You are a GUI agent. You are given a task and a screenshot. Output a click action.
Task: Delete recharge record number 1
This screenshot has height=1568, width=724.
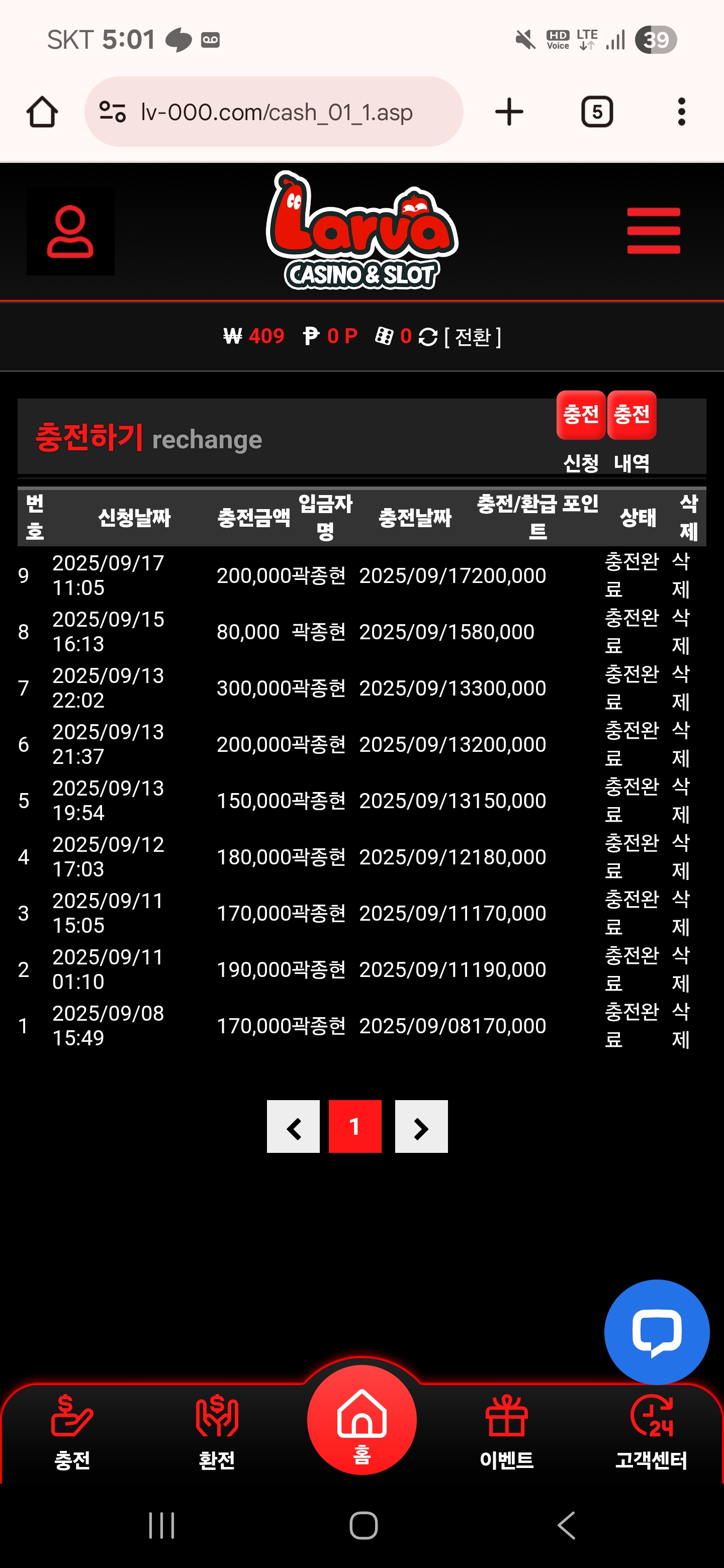click(681, 1026)
